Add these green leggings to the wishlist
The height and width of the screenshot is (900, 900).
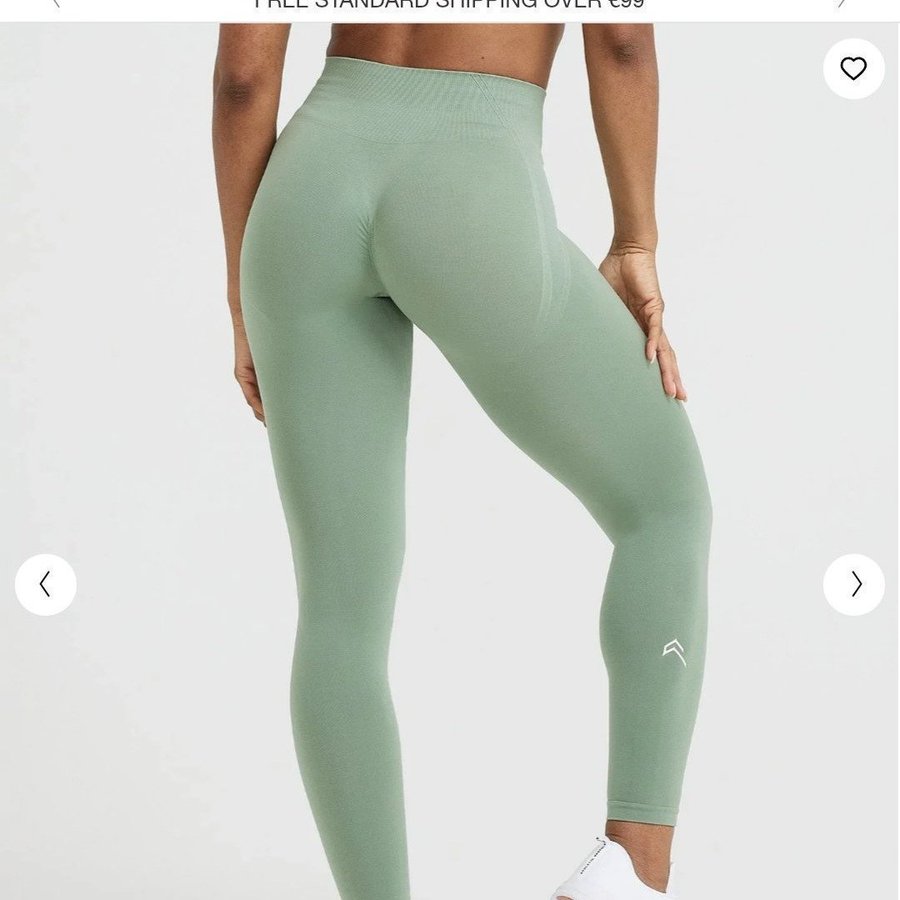[853, 68]
